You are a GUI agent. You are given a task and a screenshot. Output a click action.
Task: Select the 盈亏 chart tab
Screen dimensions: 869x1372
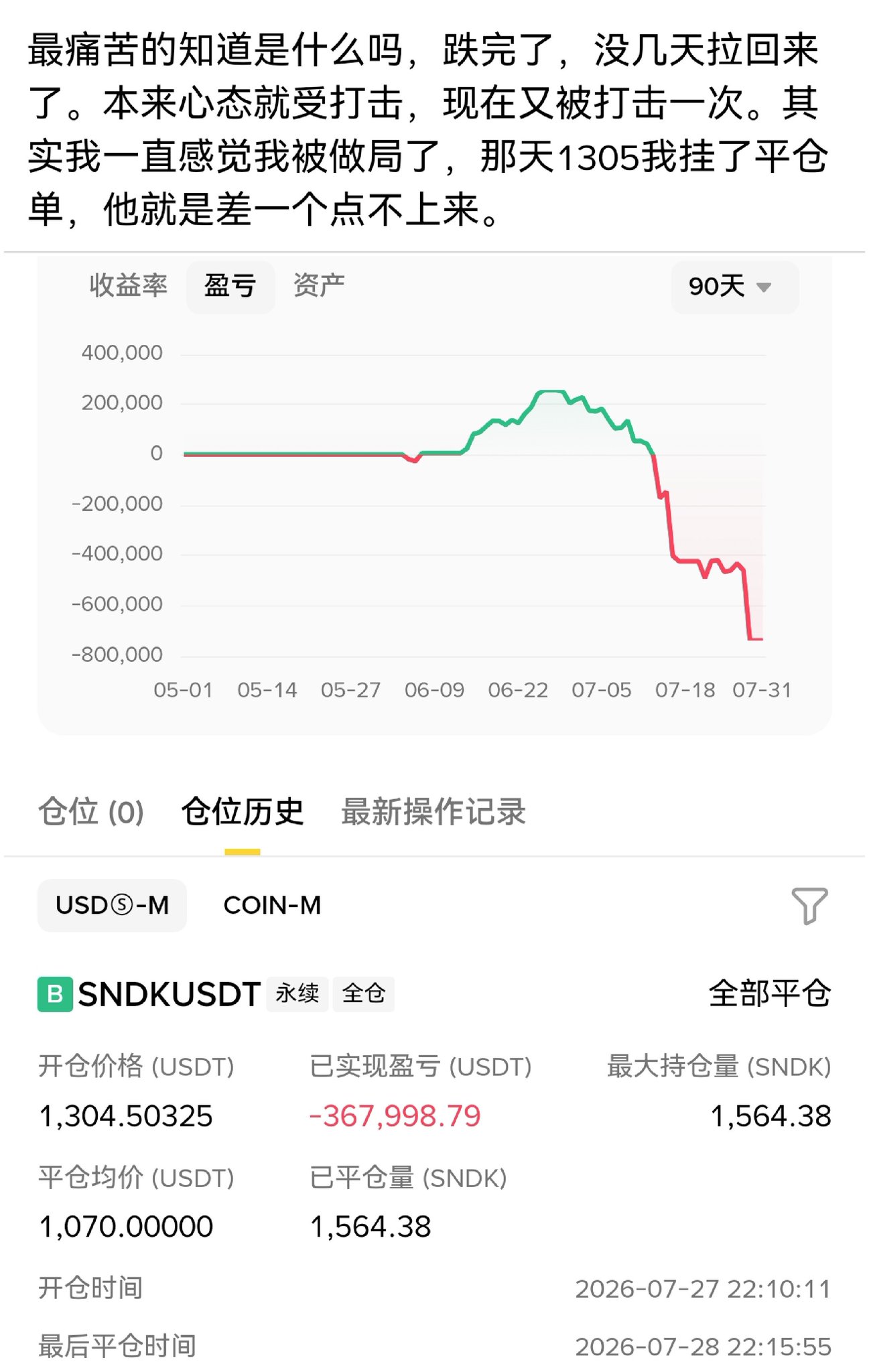[230, 287]
